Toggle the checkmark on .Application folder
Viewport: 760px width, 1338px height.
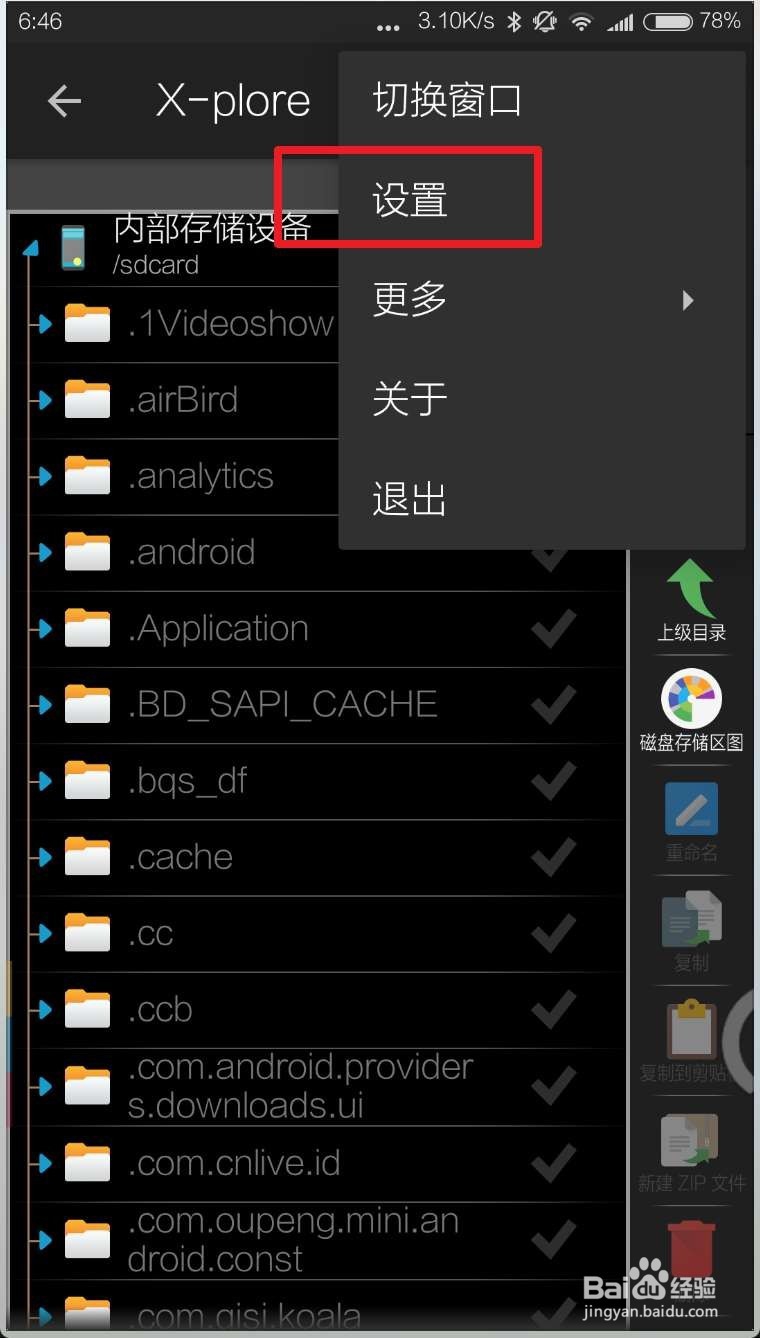click(x=553, y=629)
